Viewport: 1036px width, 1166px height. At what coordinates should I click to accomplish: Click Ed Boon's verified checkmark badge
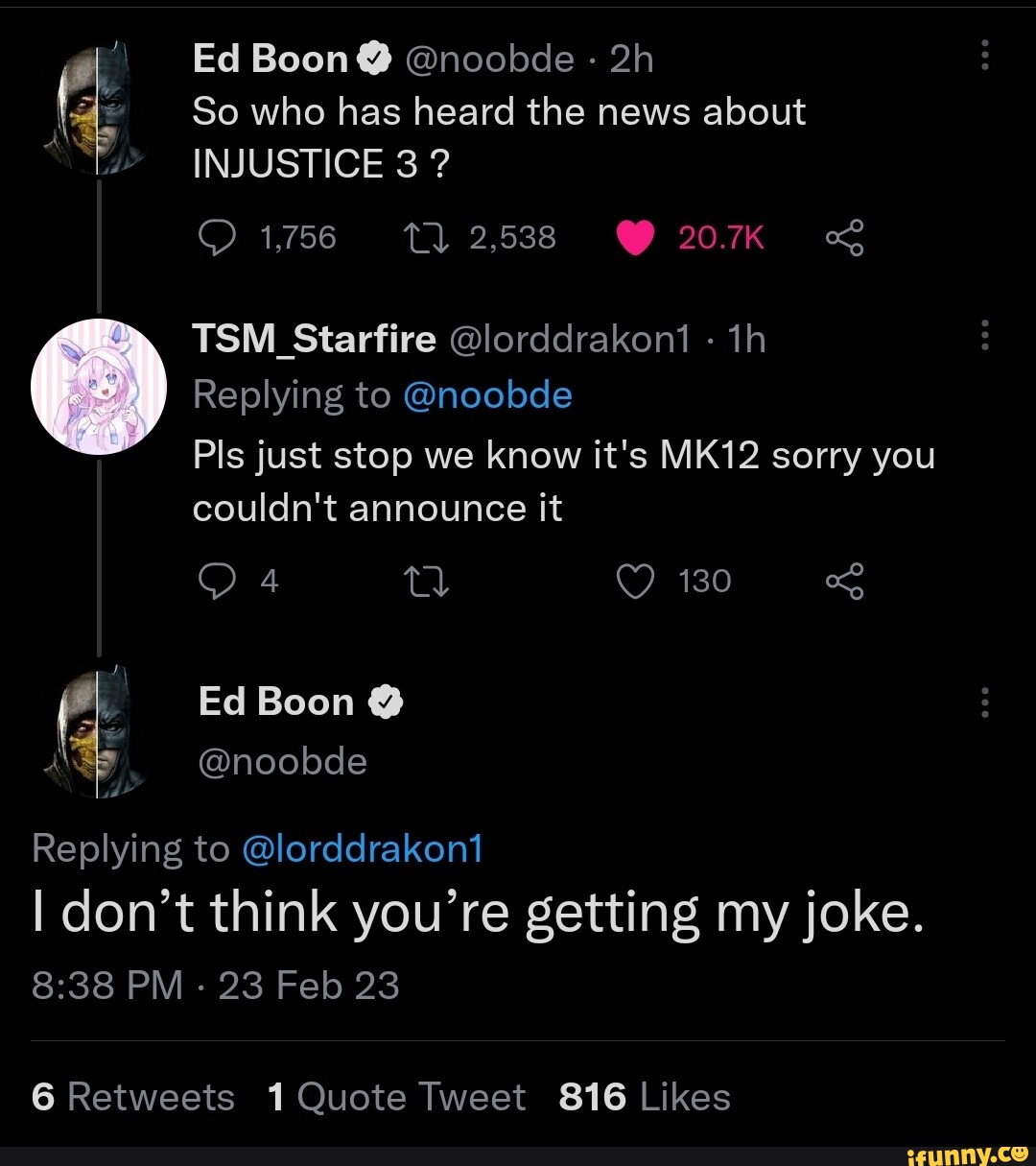click(x=373, y=56)
